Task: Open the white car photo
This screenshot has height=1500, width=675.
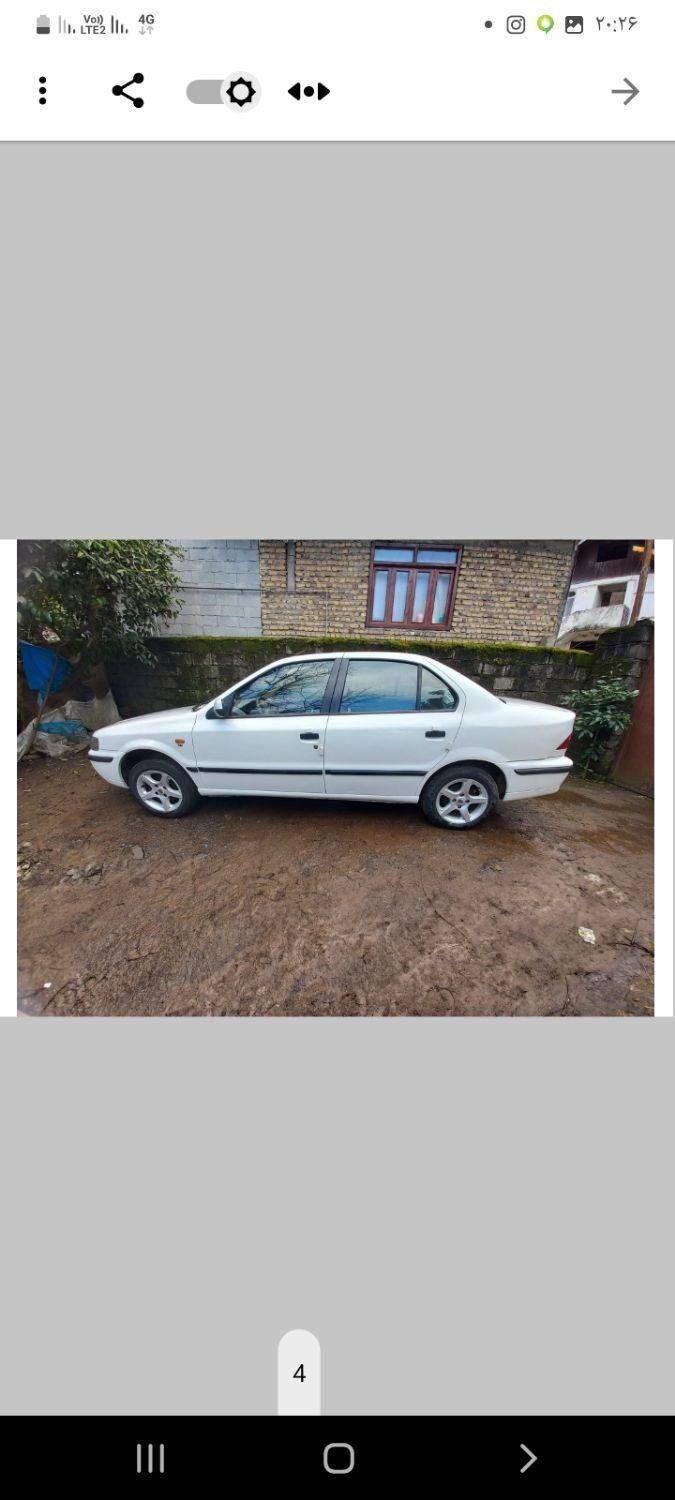Action: 336,777
